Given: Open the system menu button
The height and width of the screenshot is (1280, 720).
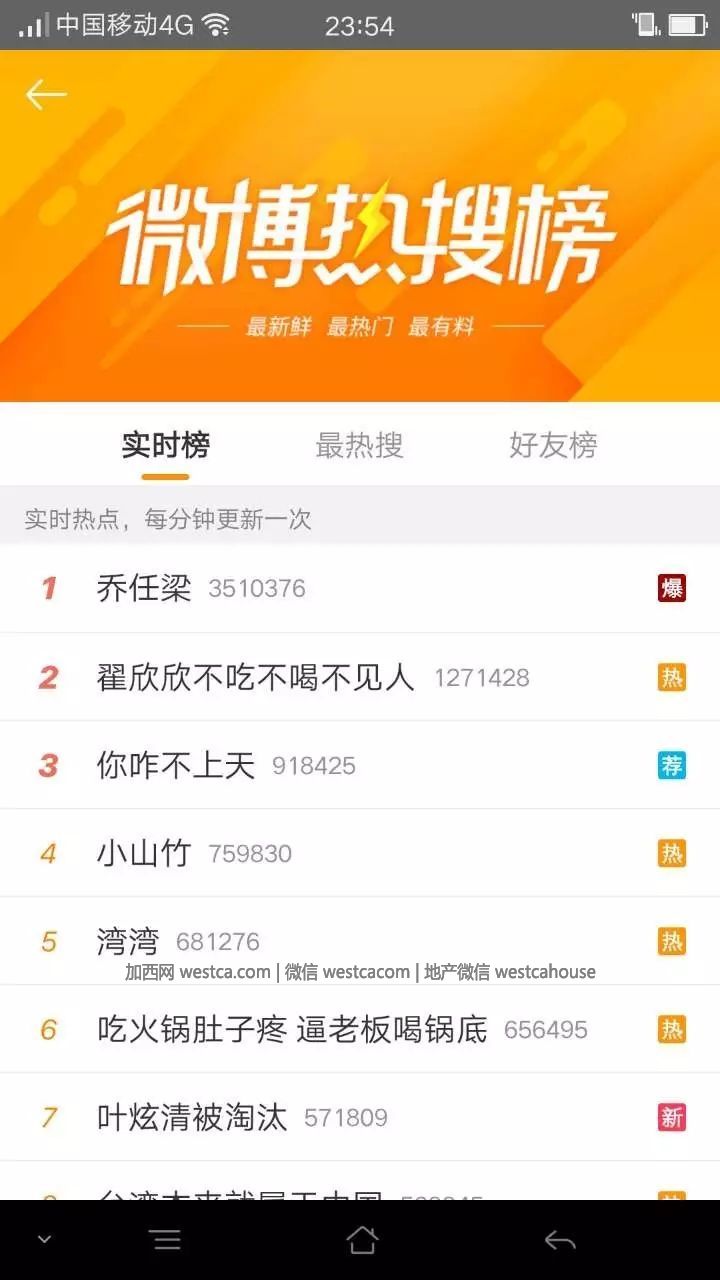Looking at the screenshot, I should pos(166,1241).
